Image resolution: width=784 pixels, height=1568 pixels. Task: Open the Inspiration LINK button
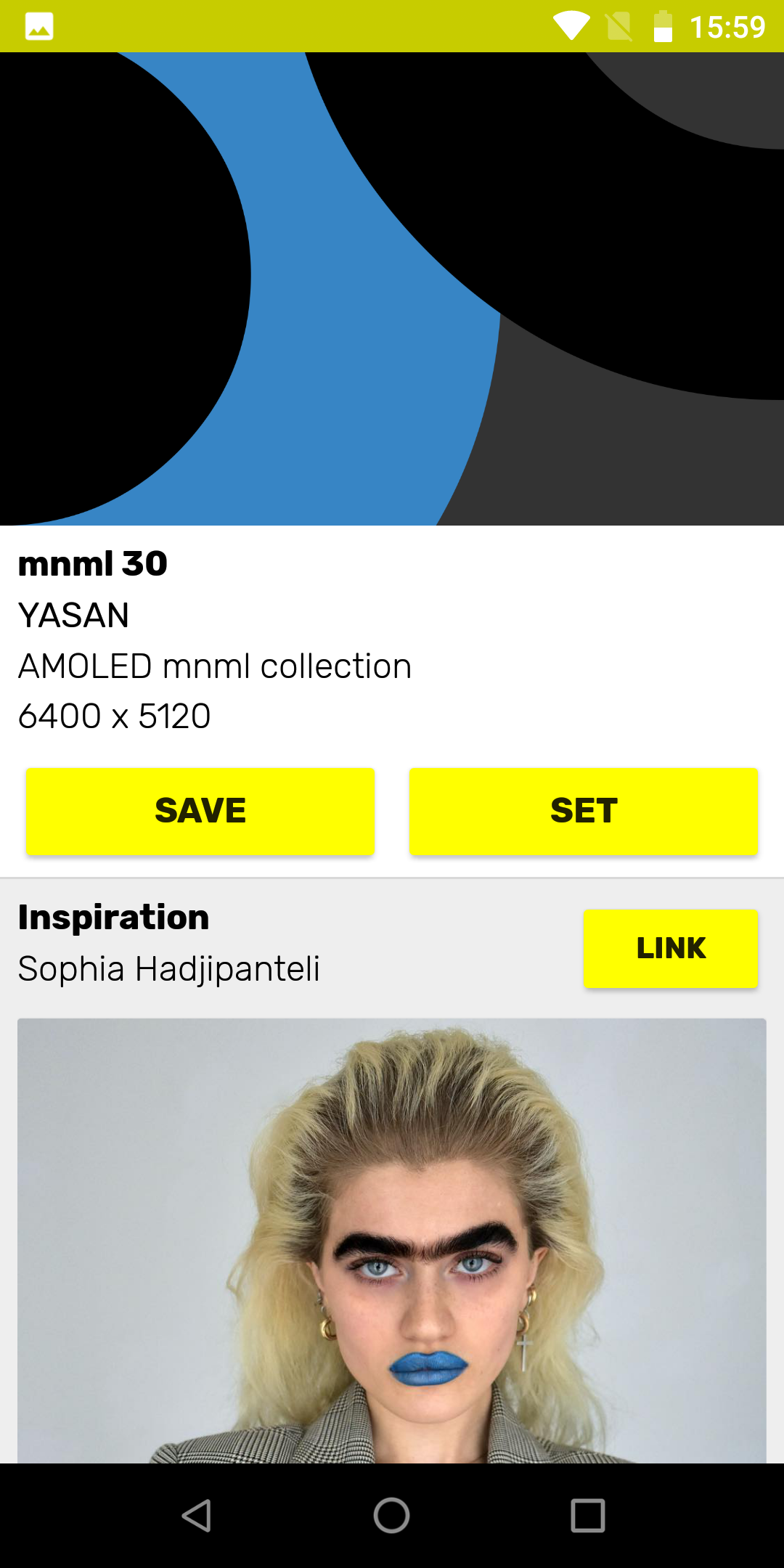671,948
